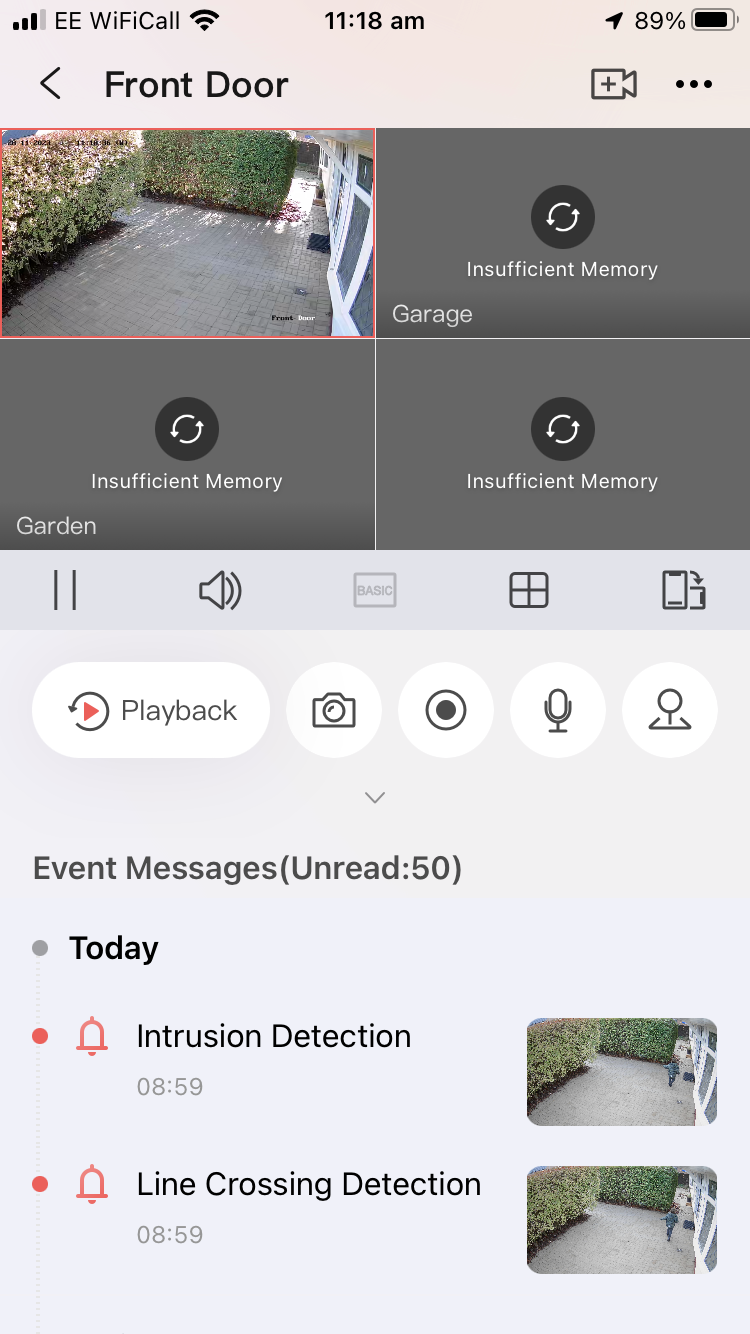Start two-way audio with the microphone
This screenshot has height=1334, width=750.
click(558, 710)
